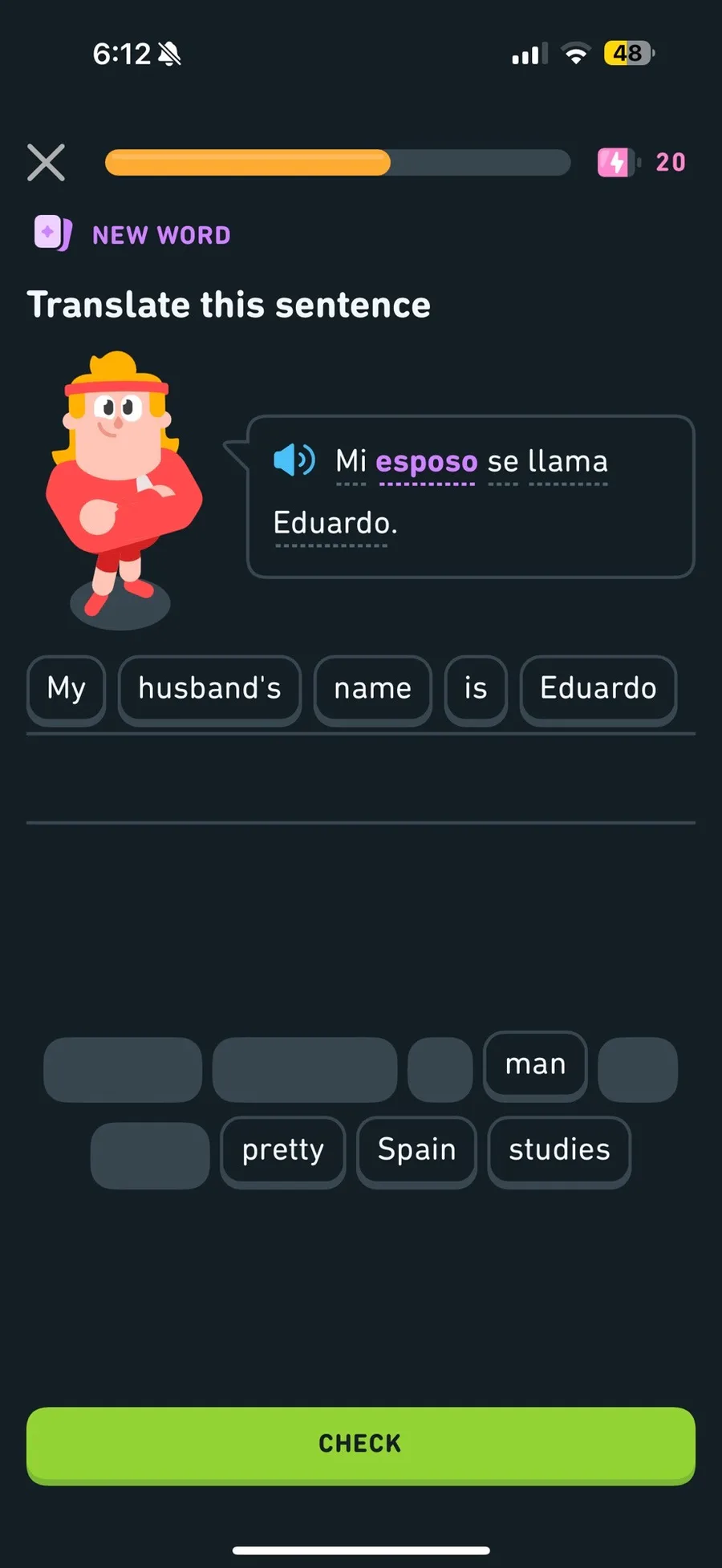Image resolution: width=722 pixels, height=1568 pixels.
Task: Play the sentence audio with the speaker icon
Action: 294,460
